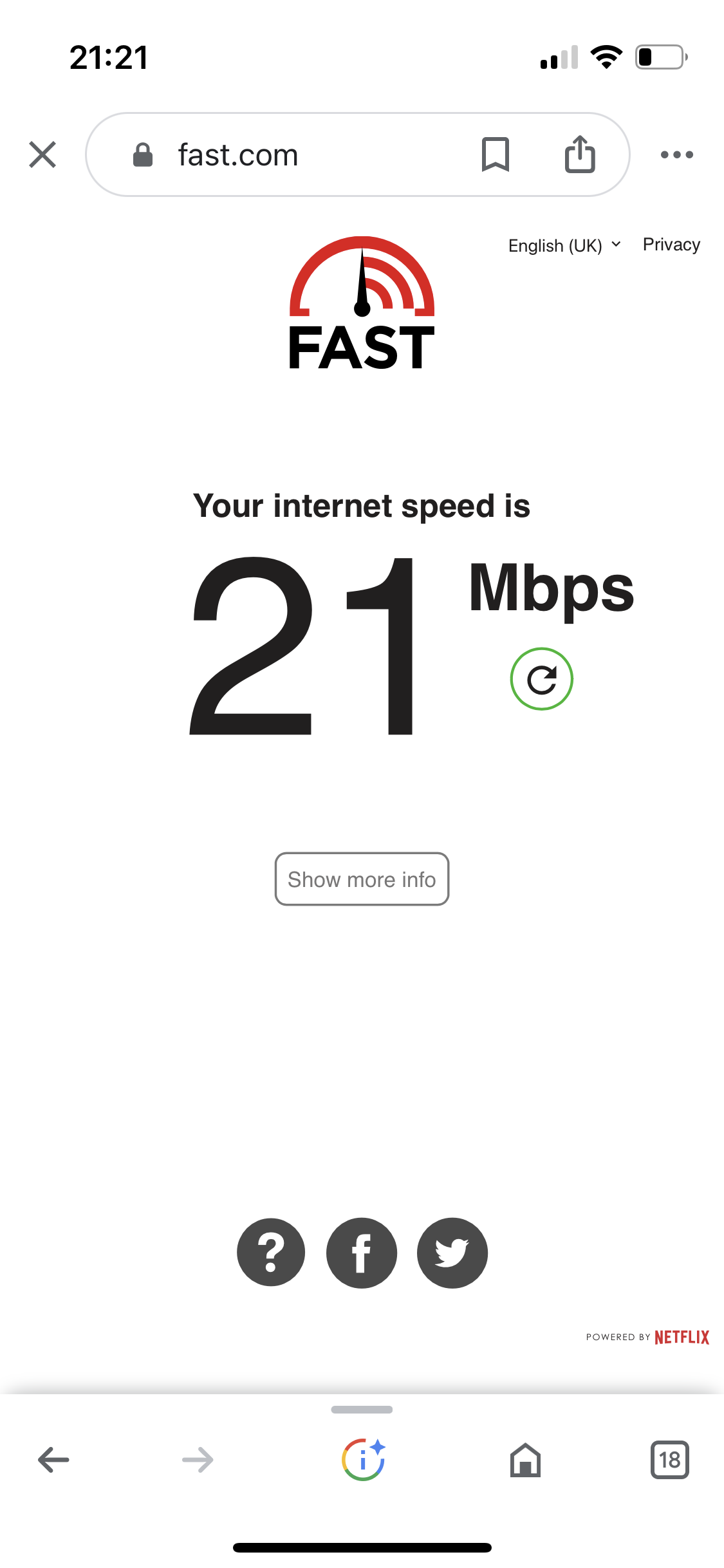Share this page via share icon
This screenshot has height=1568, width=724.
580,154
